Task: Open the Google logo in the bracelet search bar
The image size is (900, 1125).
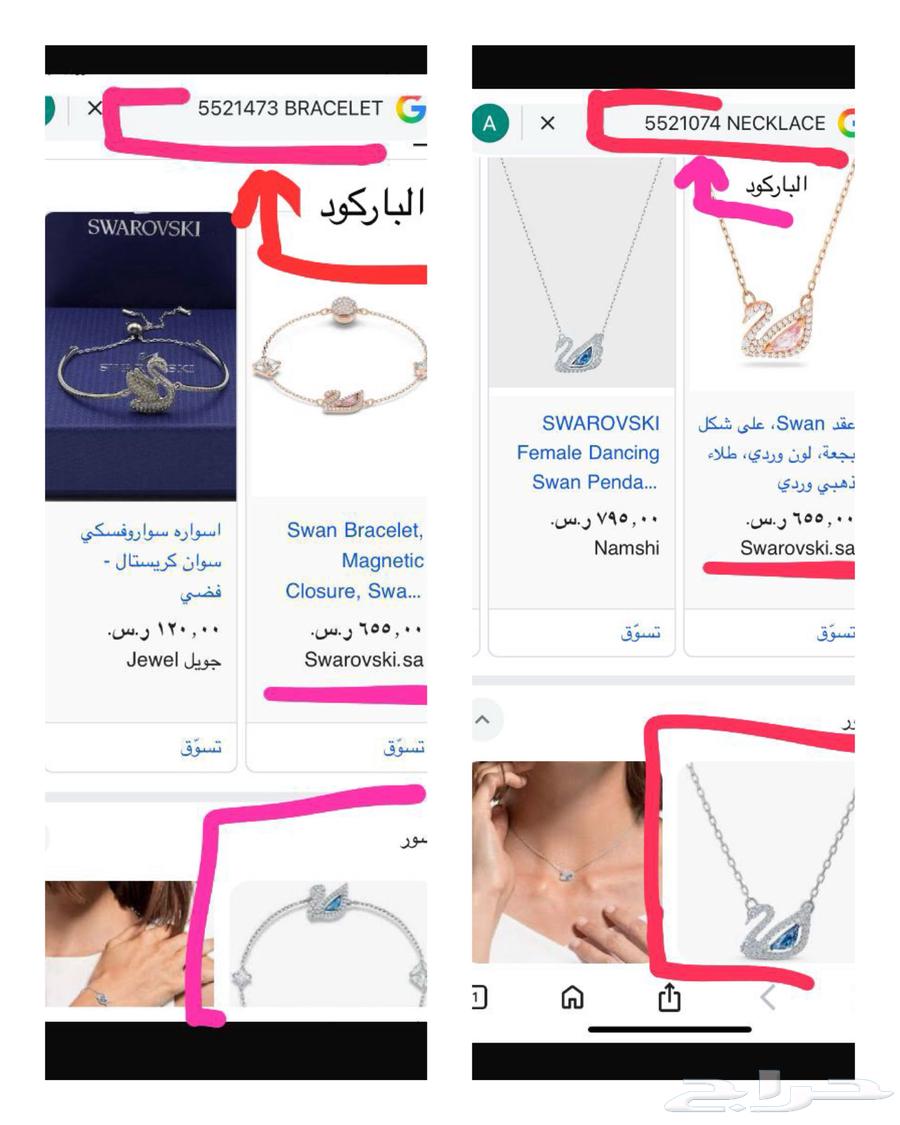Action: (x=407, y=109)
